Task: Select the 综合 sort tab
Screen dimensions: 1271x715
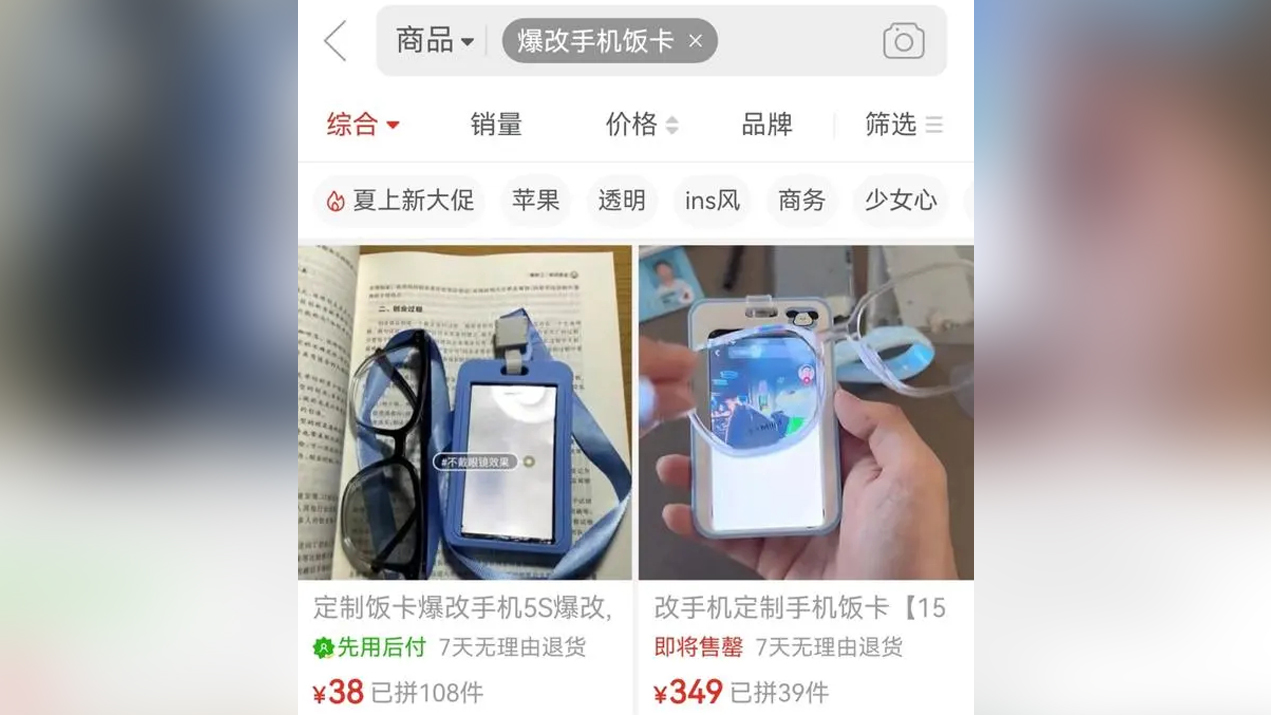Action: [362, 125]
